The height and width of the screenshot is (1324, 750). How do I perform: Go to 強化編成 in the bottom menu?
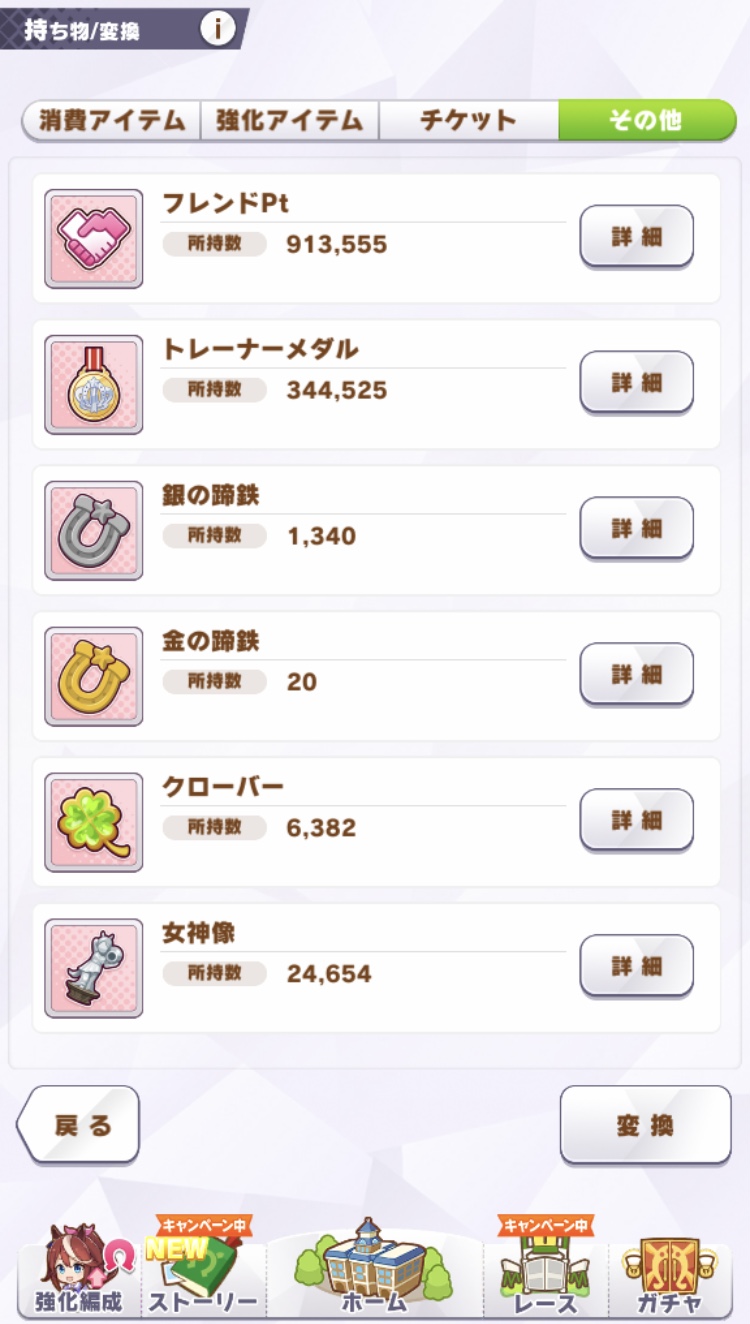(78, 1275)
